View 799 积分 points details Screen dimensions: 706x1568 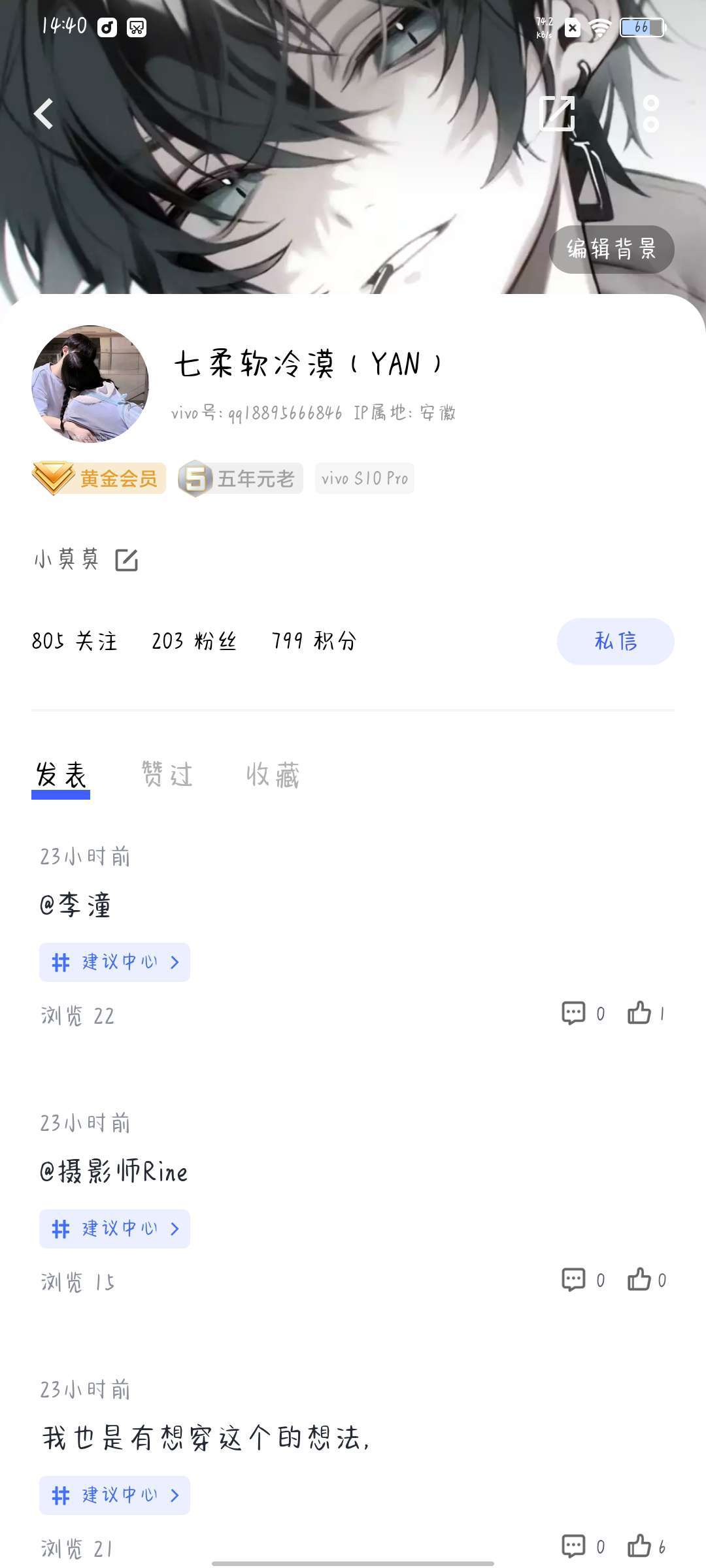[314, 641]
